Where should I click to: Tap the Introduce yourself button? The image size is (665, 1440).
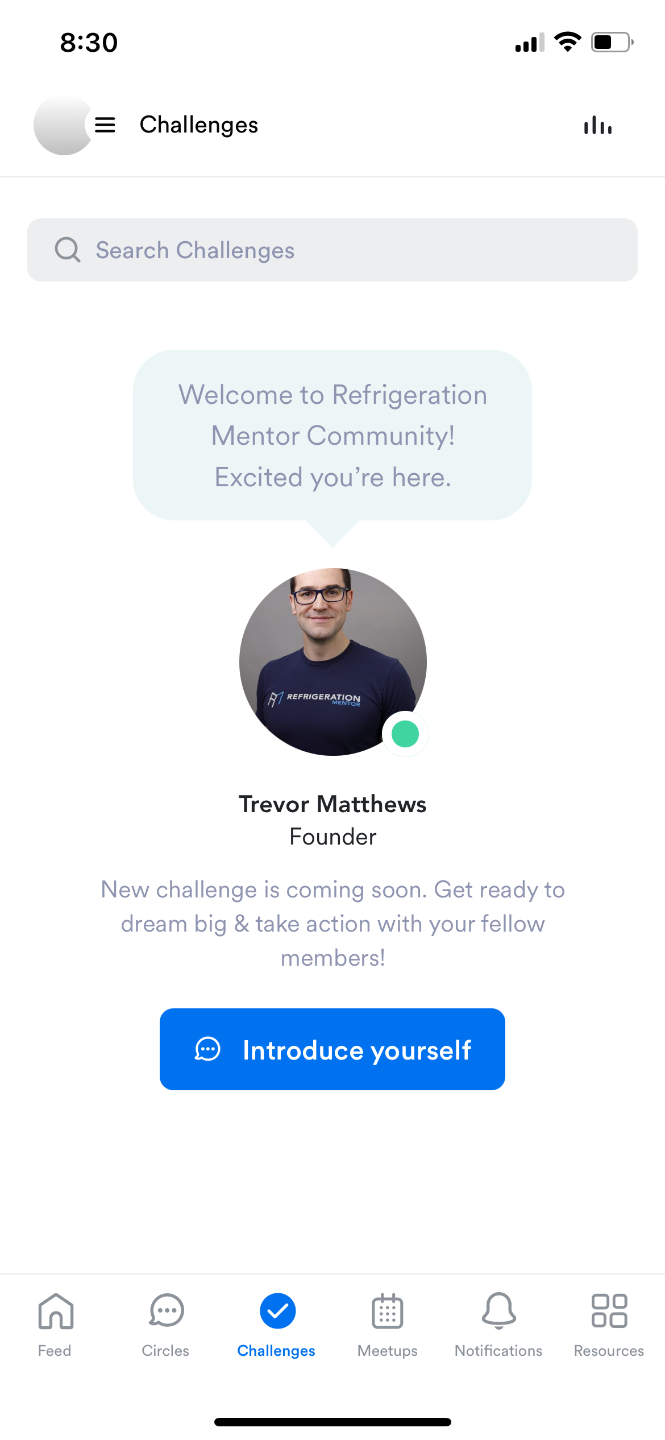[332, 1049]
